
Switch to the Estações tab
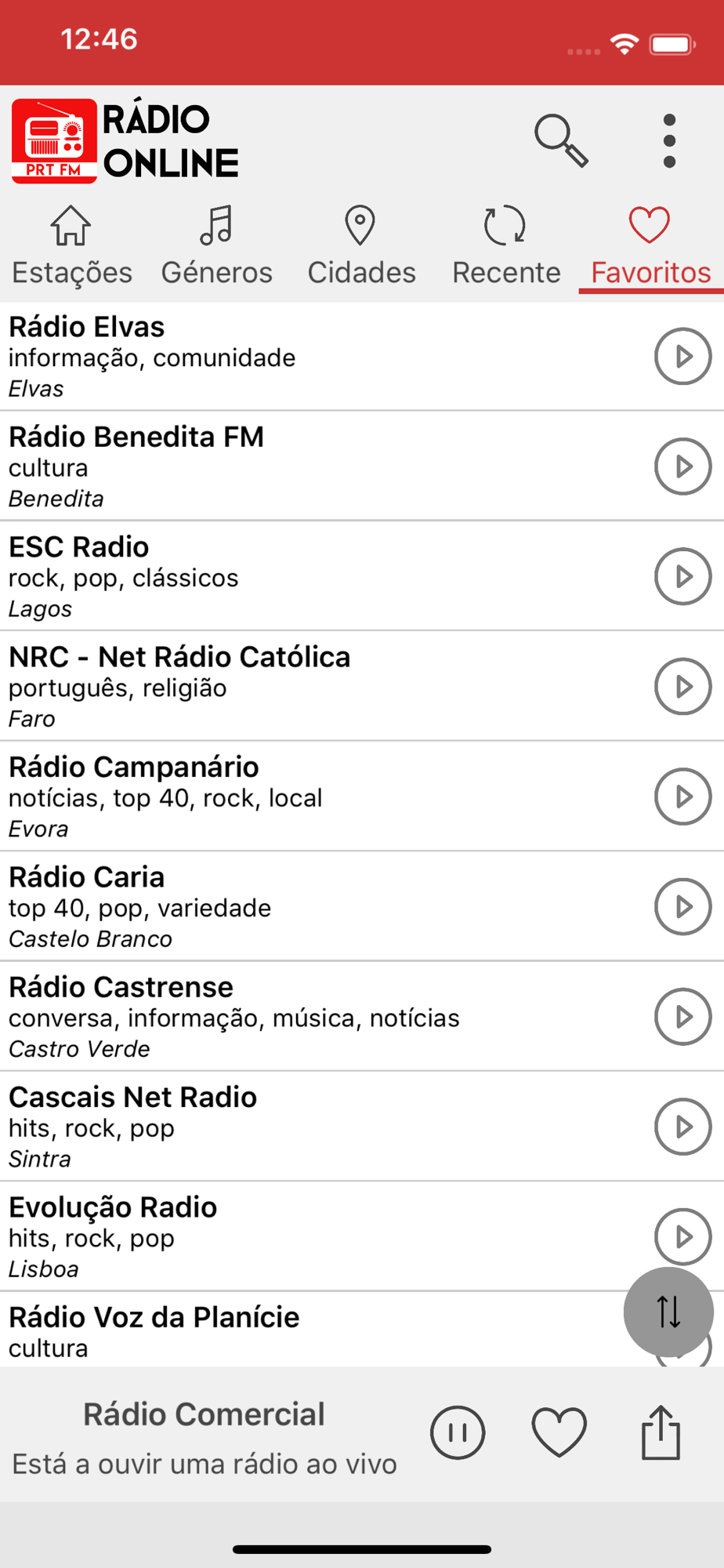click(72, 246)
